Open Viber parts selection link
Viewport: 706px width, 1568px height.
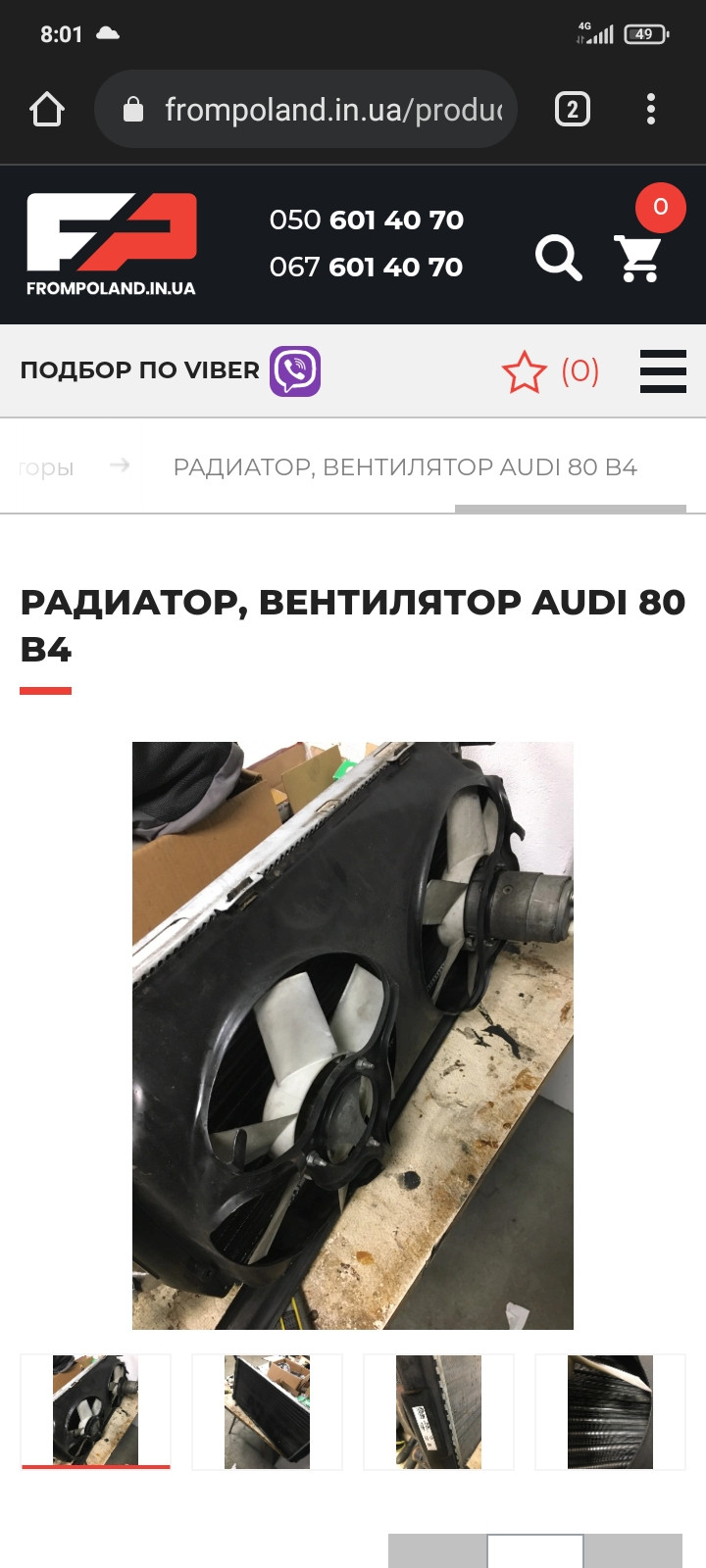pyautogui.click(x=170, y=370)
